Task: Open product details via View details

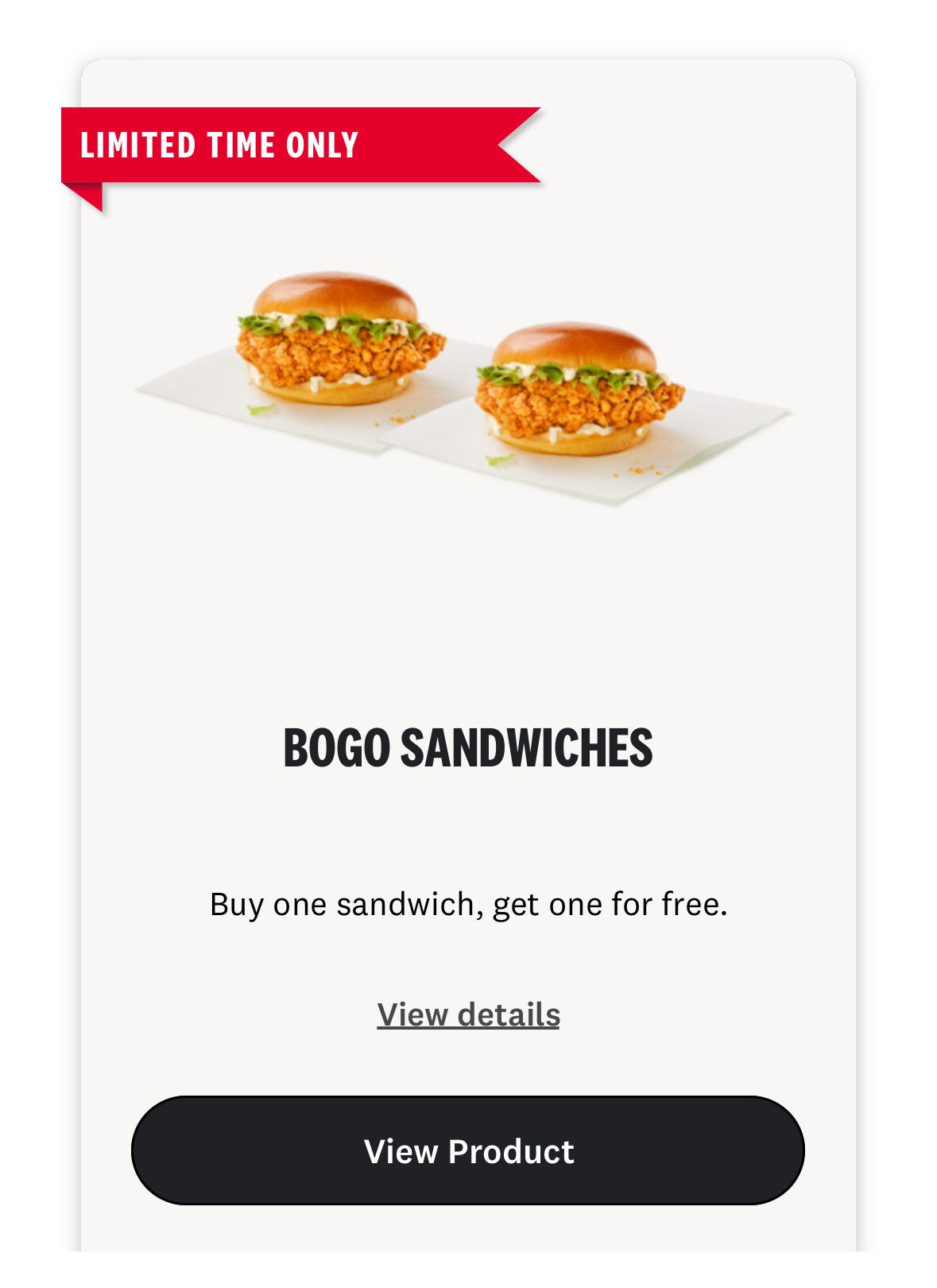Action: (468, 1013)
